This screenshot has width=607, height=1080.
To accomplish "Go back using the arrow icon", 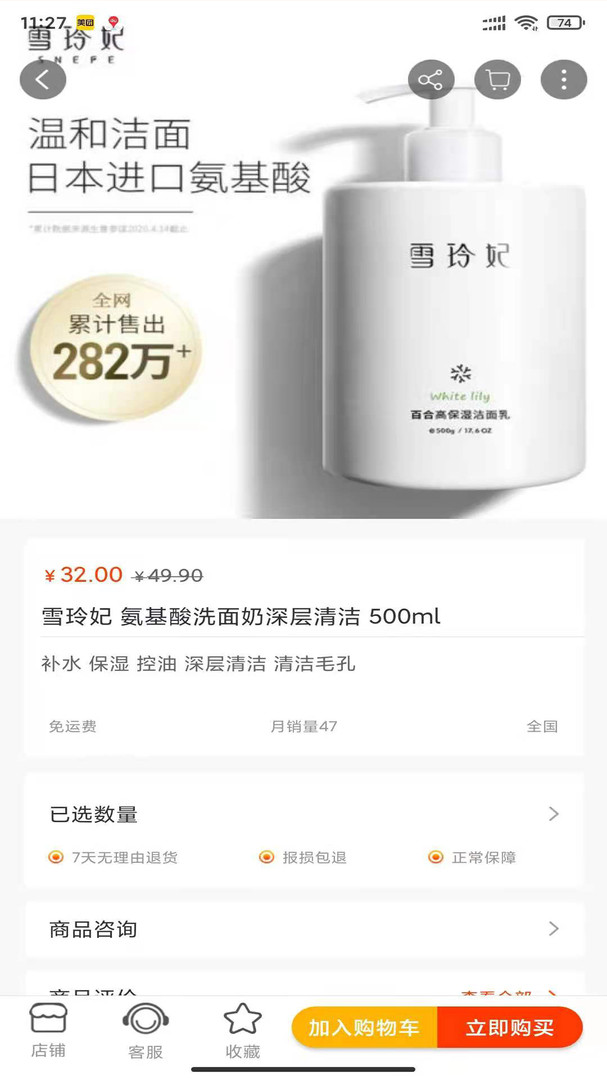I will 43,80.
